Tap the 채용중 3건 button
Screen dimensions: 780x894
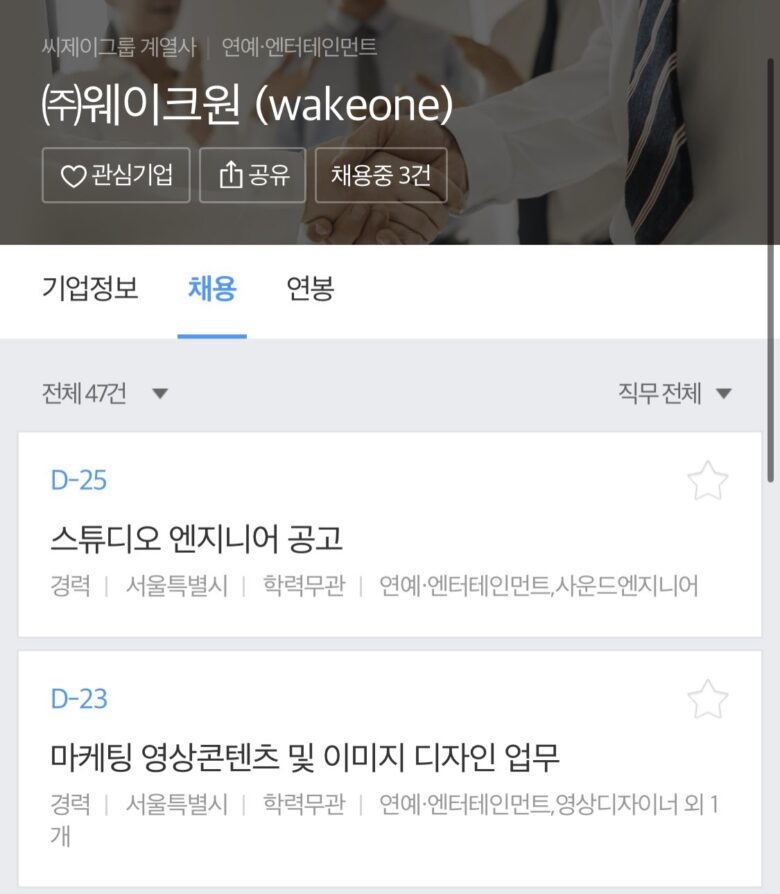point(380,175)
